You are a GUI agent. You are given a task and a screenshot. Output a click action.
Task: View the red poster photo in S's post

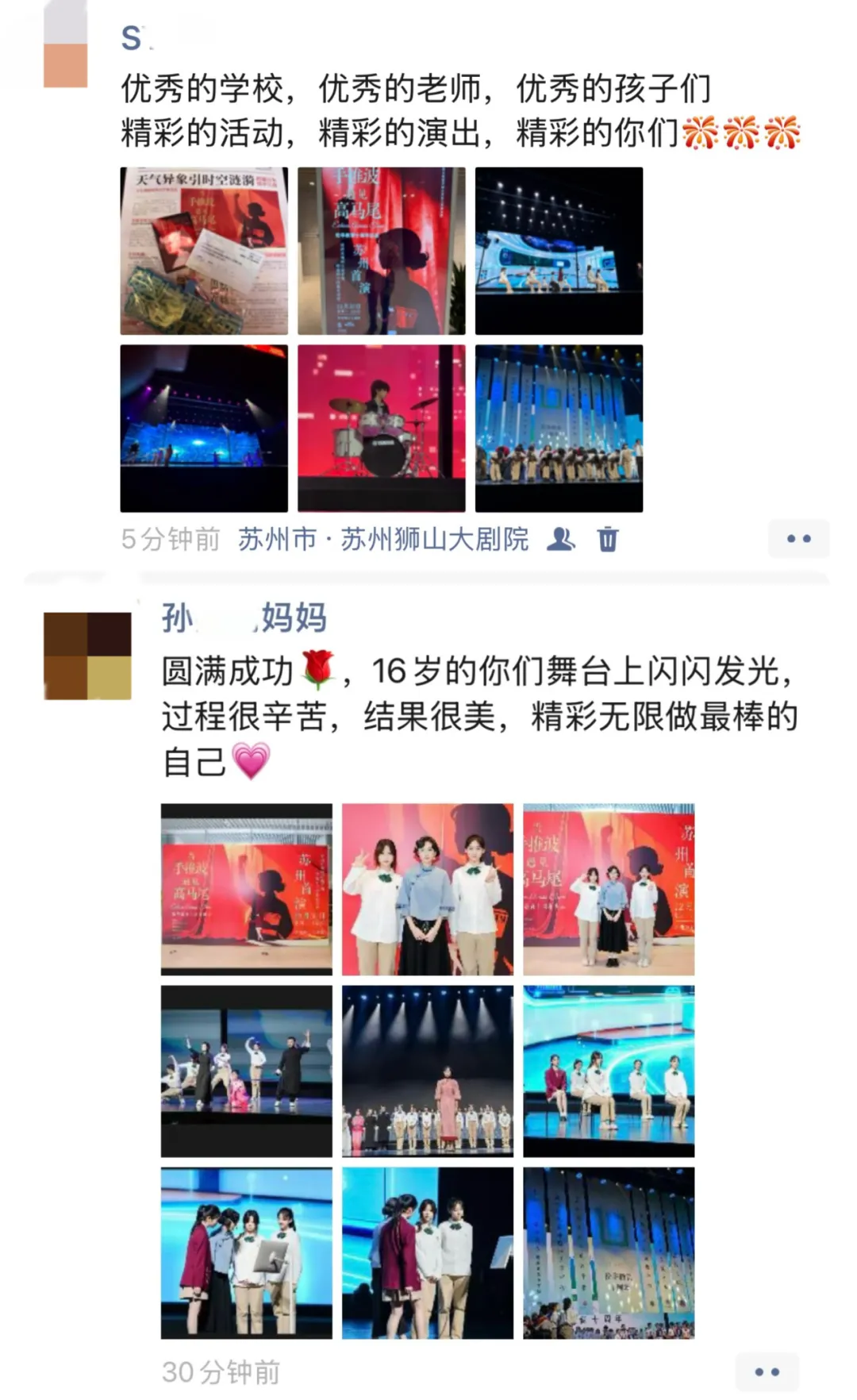point(381,251)
